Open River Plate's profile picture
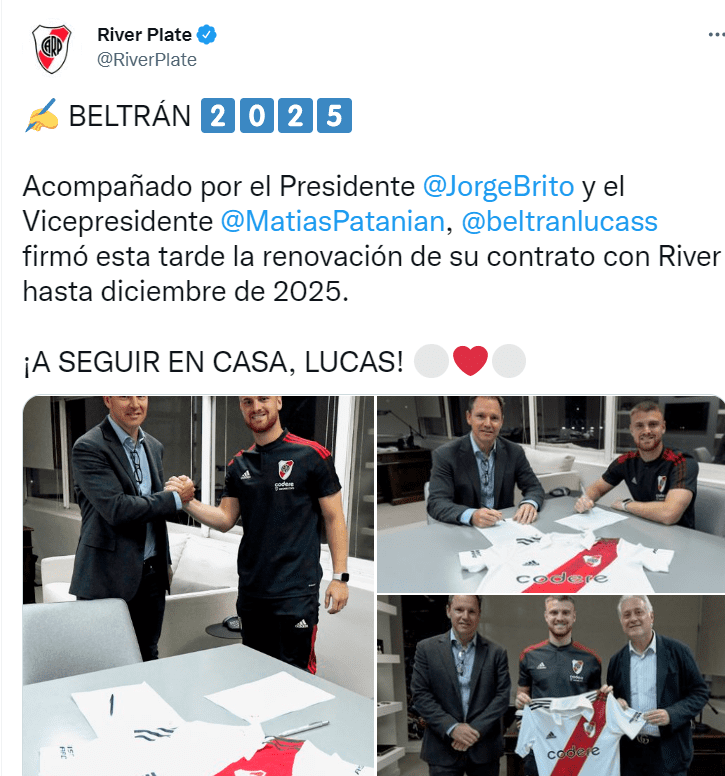Image resolution: width=725 pixels, height=776 pixels. pyautogui.click(x=51, y=49)
